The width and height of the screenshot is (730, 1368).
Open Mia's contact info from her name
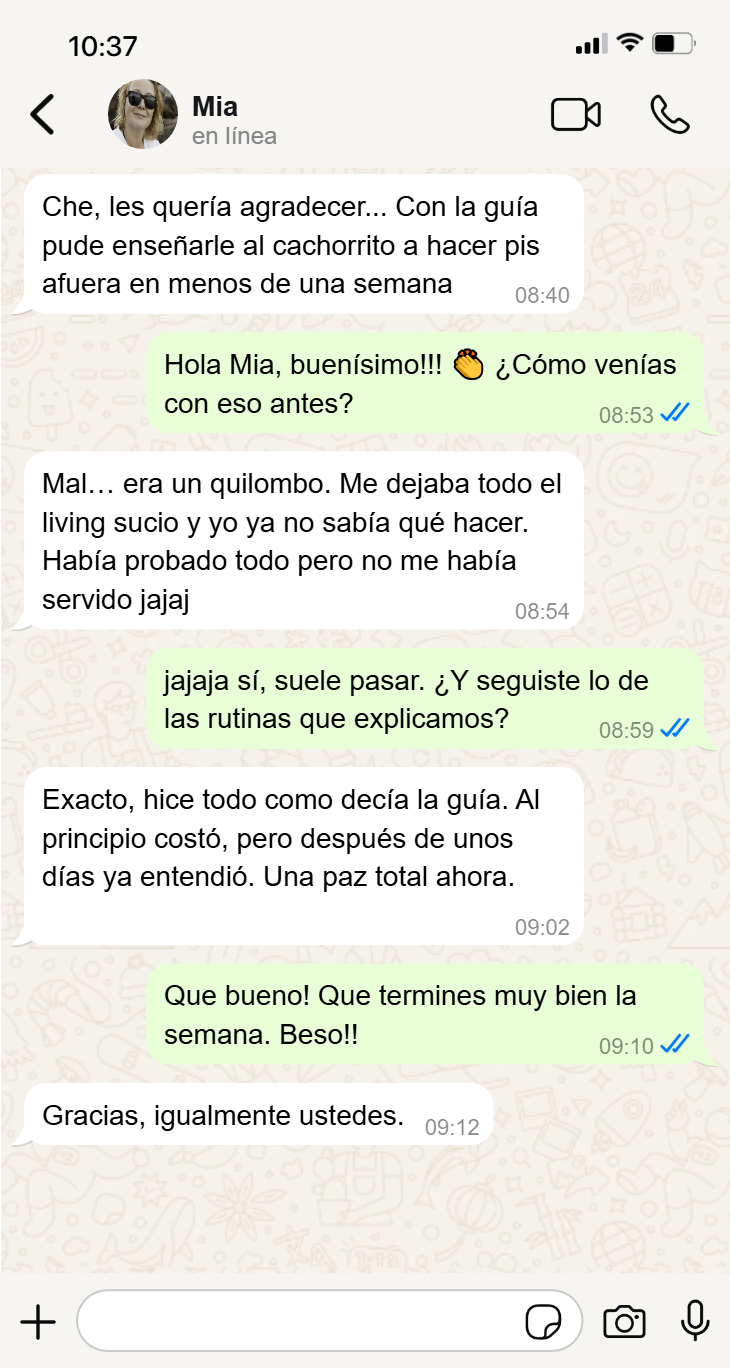pyautogui.click(x=215, y=106)
